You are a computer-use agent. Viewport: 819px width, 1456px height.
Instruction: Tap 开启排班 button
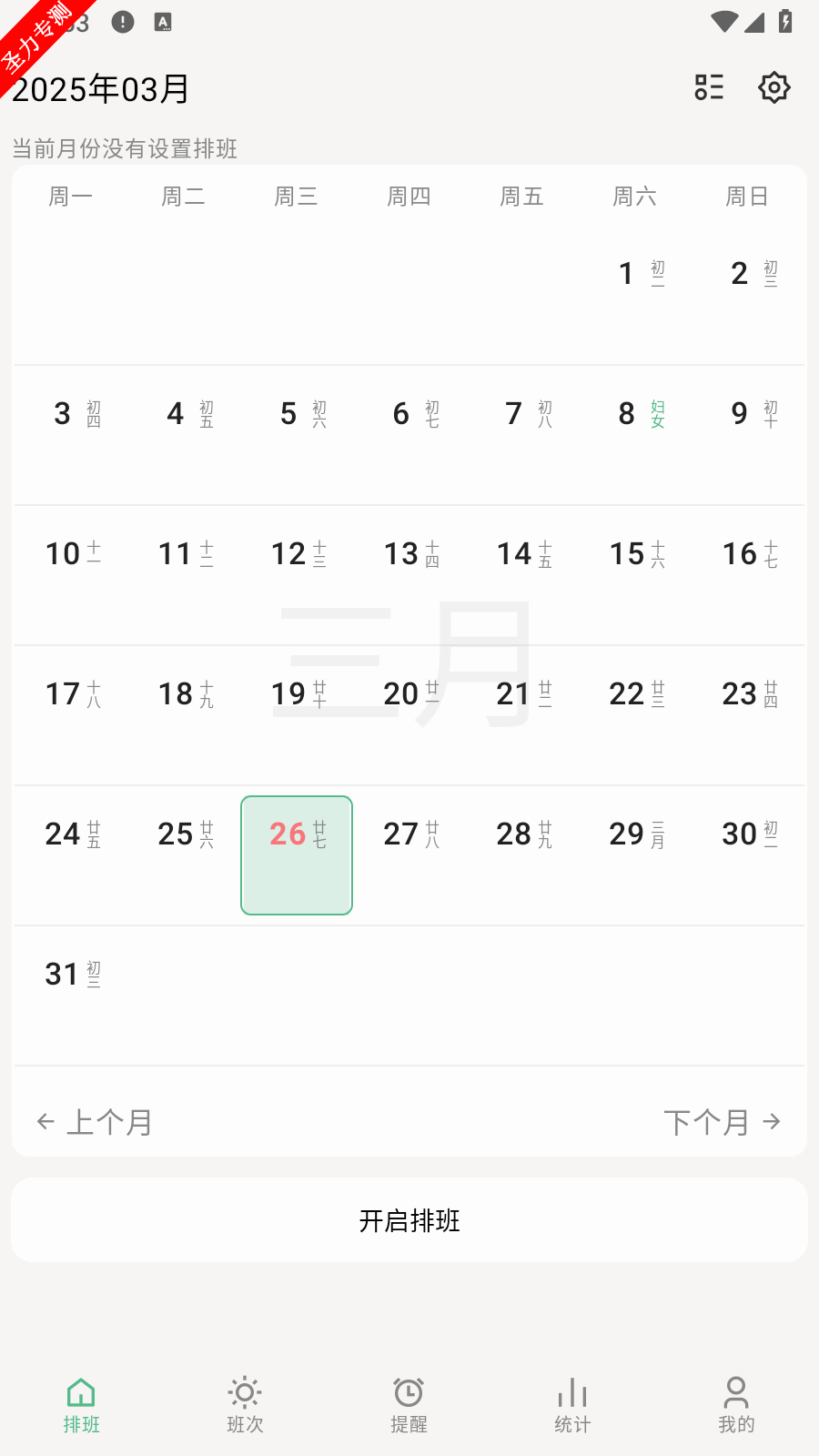(x=409, y=1220)
